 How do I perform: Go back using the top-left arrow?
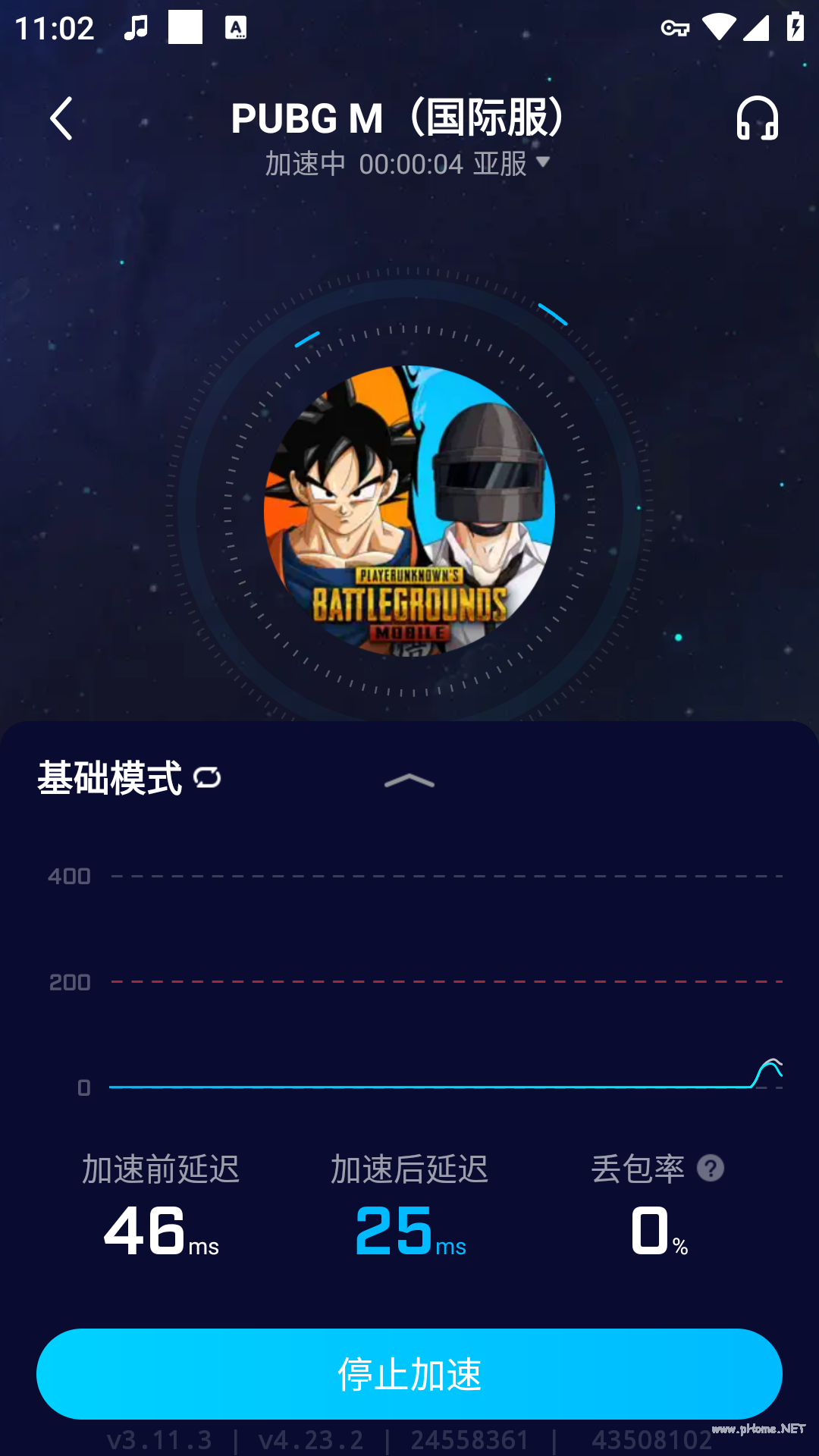point(61,118)
